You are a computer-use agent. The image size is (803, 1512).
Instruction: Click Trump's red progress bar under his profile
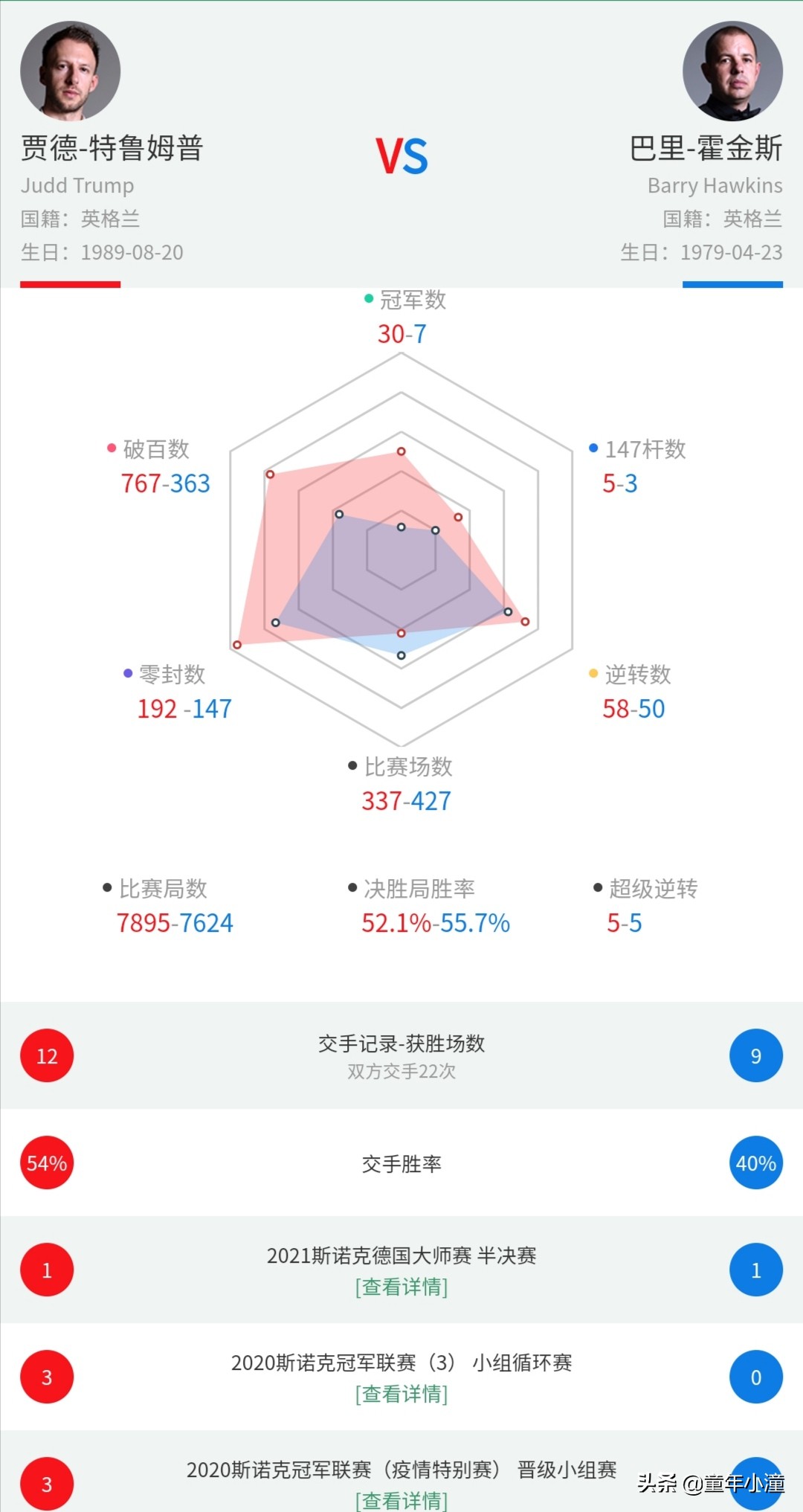(70, 284)
